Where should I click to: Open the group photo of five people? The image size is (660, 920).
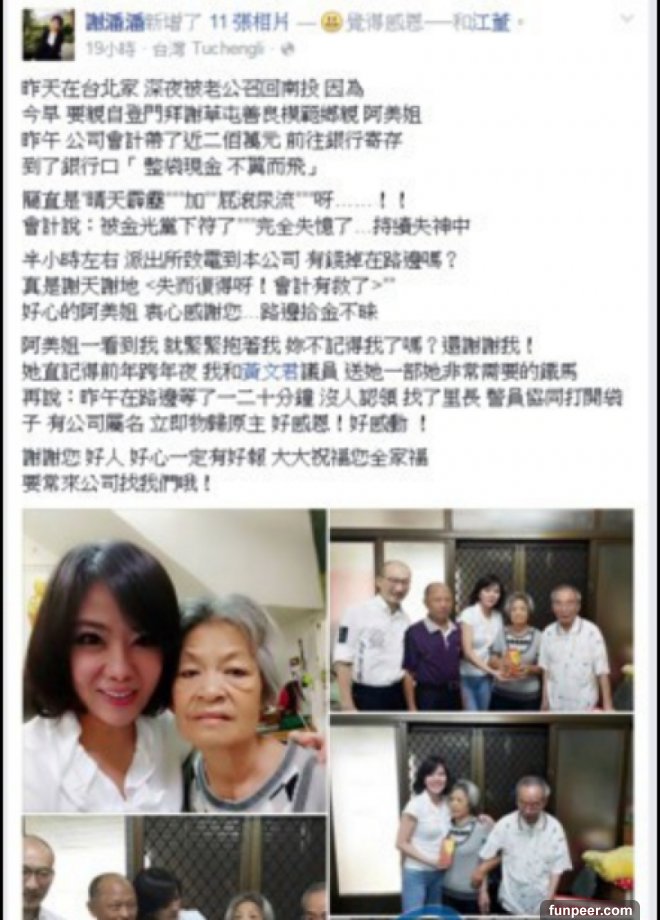481,610
